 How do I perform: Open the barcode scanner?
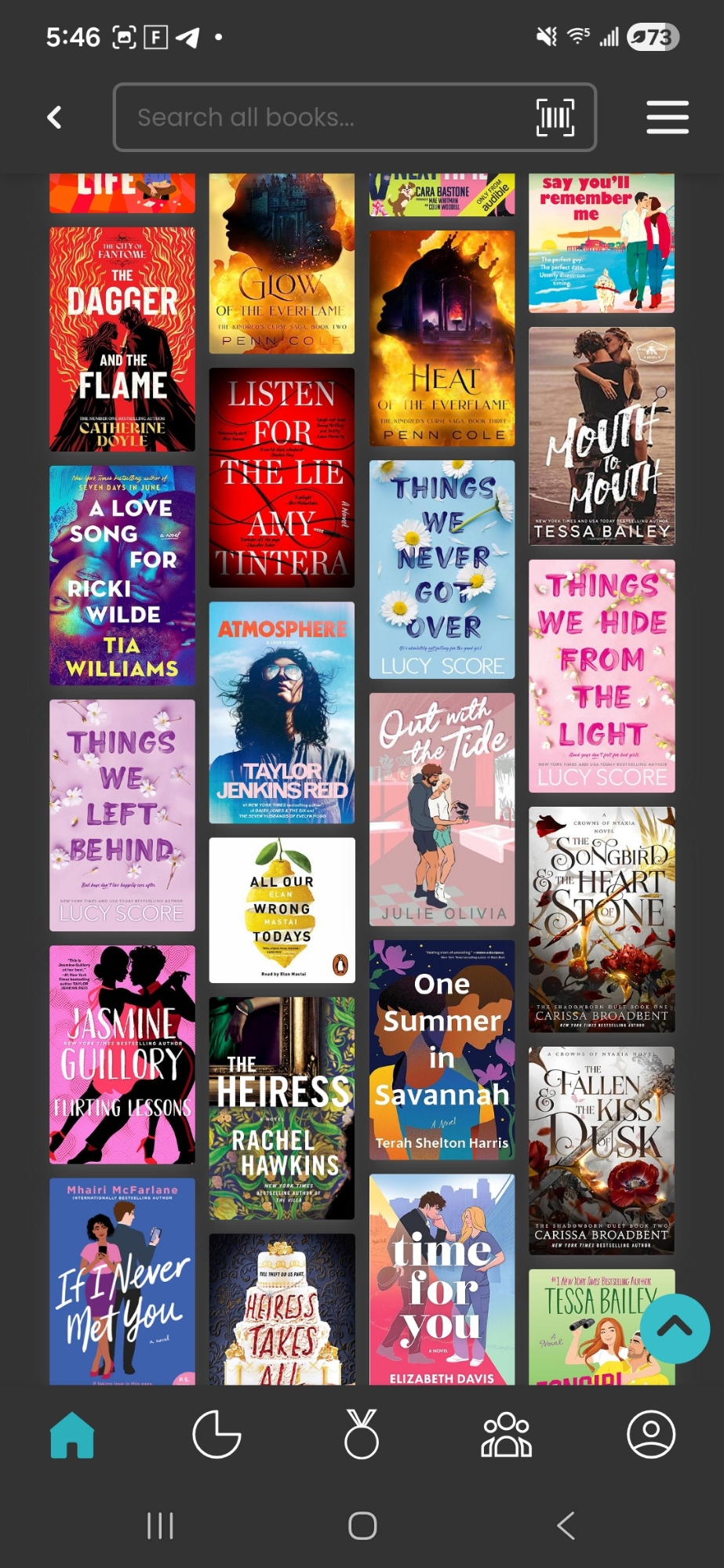click(555, 118)
